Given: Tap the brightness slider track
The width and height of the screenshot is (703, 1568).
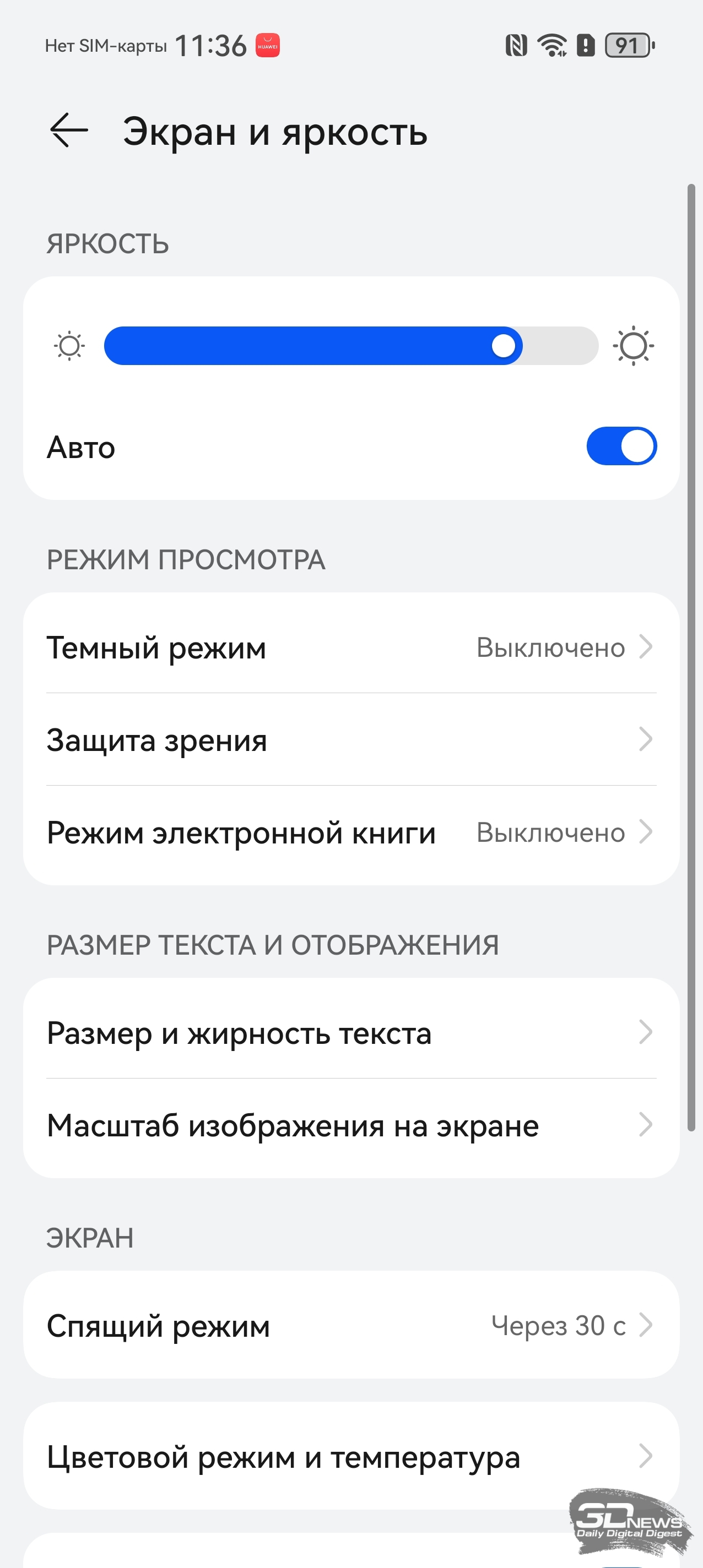Looking at the screenshot, I should click(x=351, y=346).
